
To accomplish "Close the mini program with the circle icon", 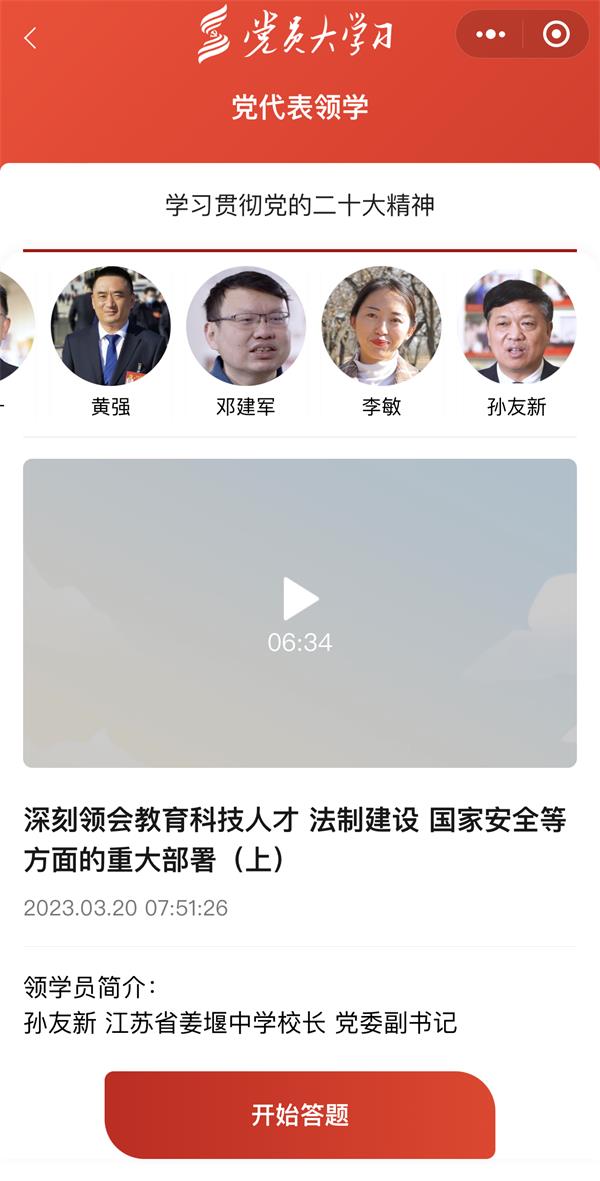I will click(556, 35).
